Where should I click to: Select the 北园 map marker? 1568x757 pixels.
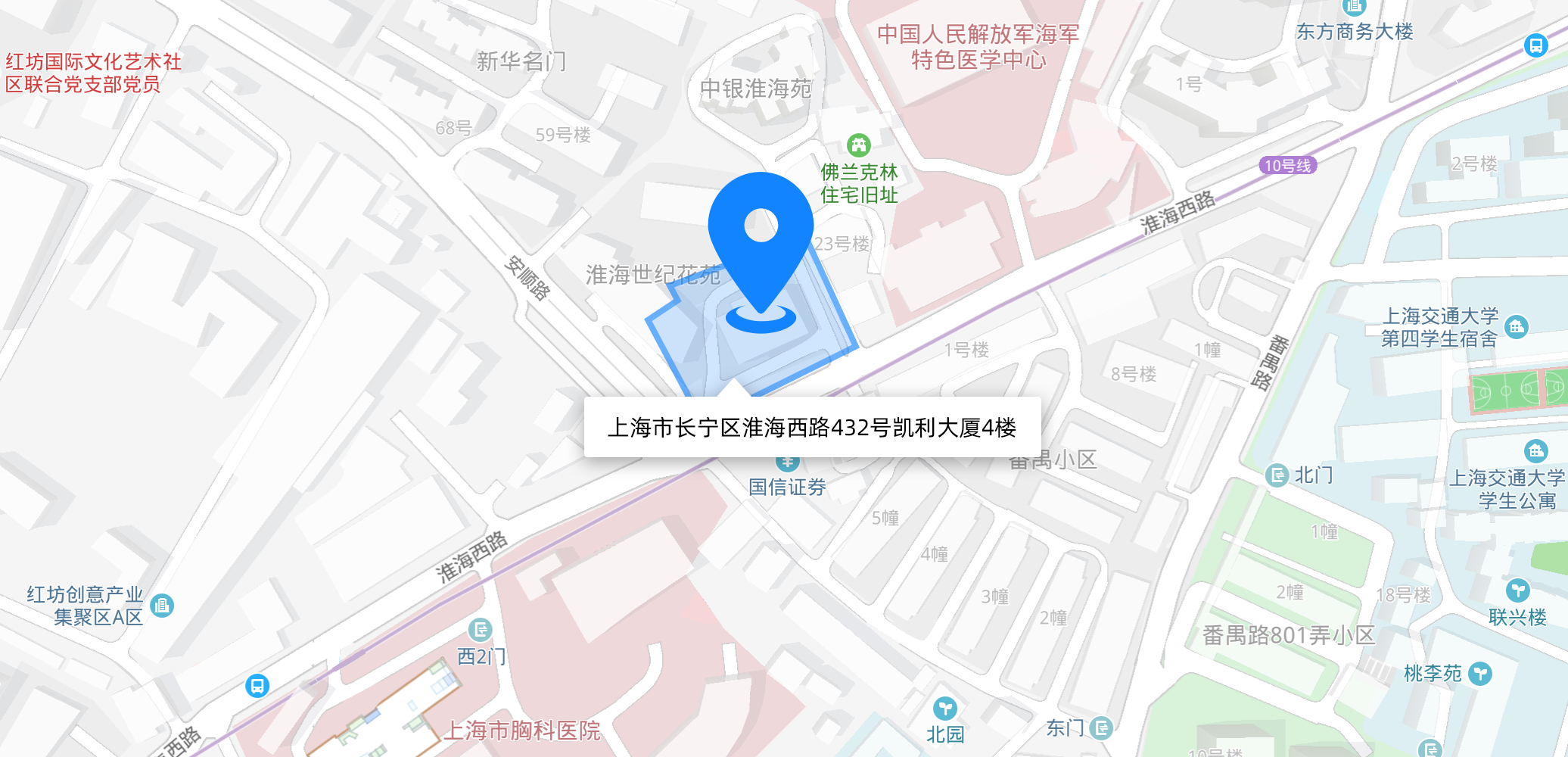(x=944, y=709)
